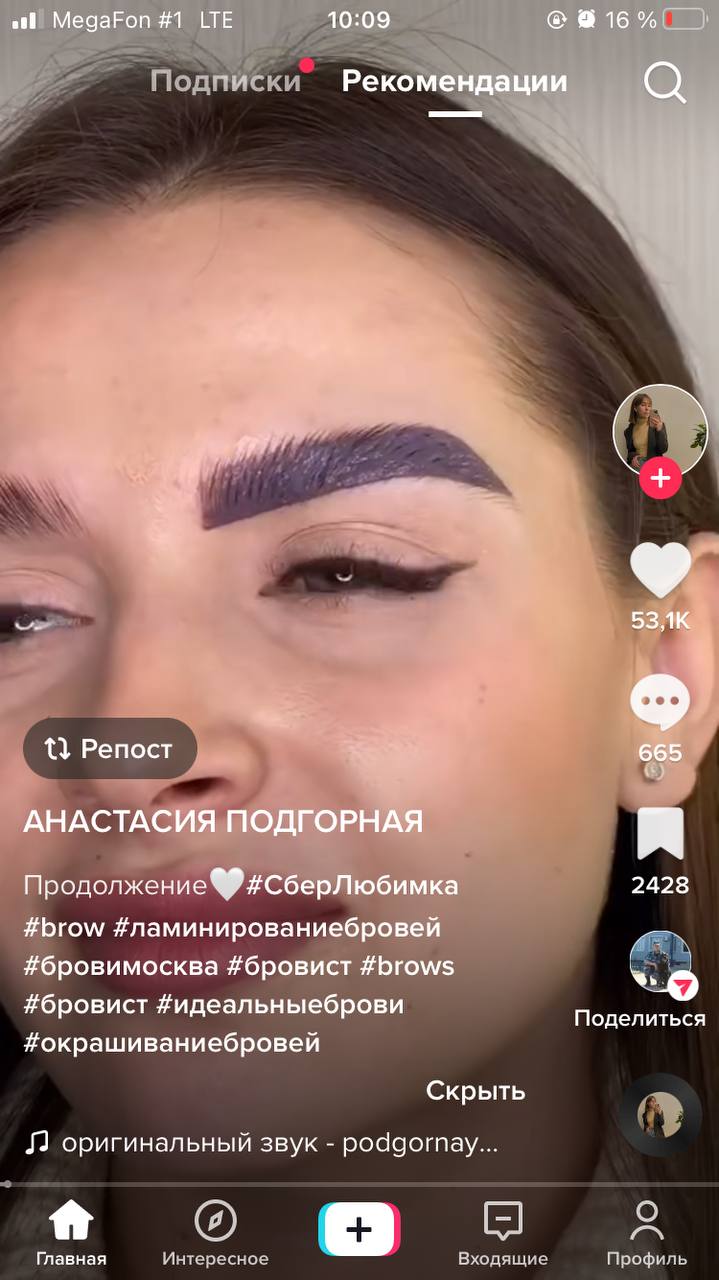Like this video with the heart
This screenshot has width=719, height=1280.
click(660, 571)
